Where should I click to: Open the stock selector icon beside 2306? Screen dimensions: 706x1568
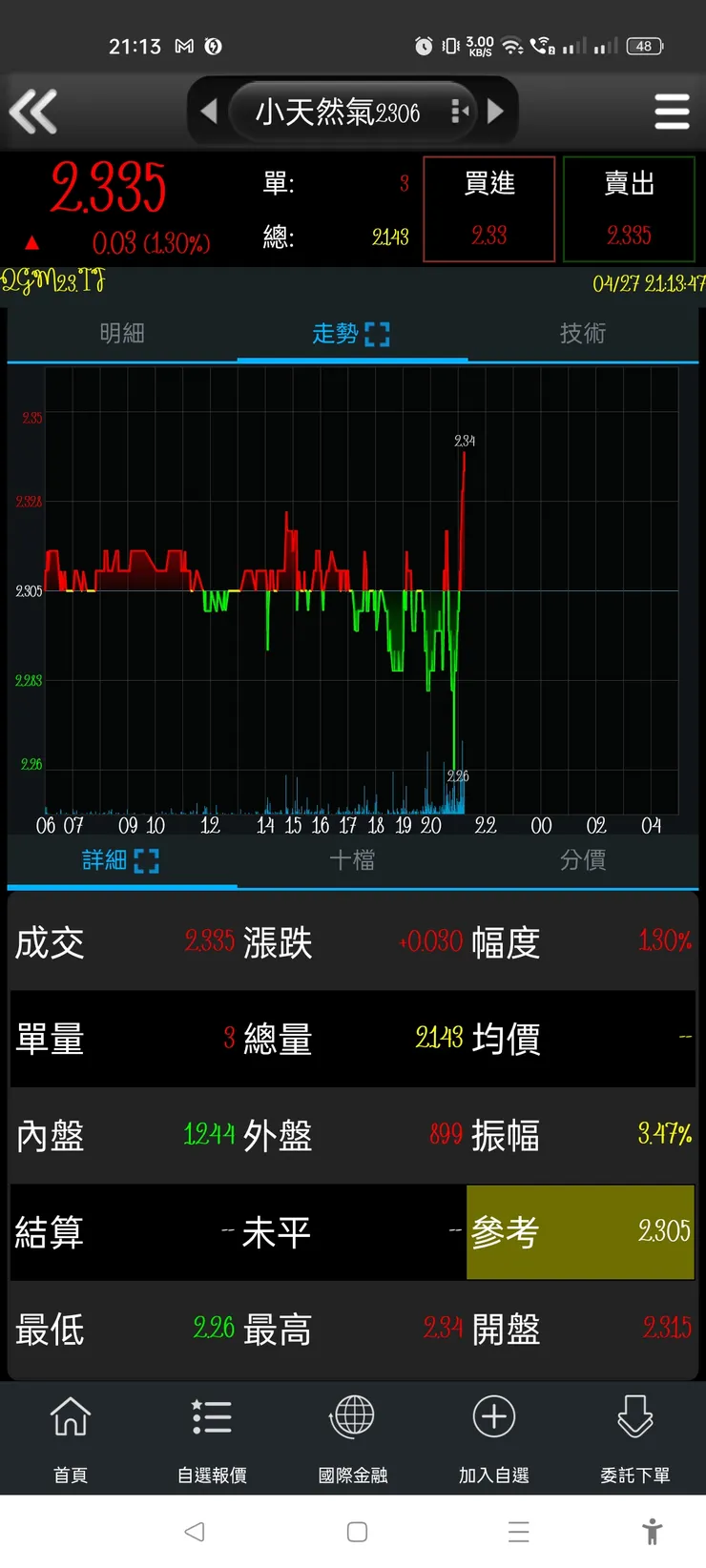[x=459, y=112]
